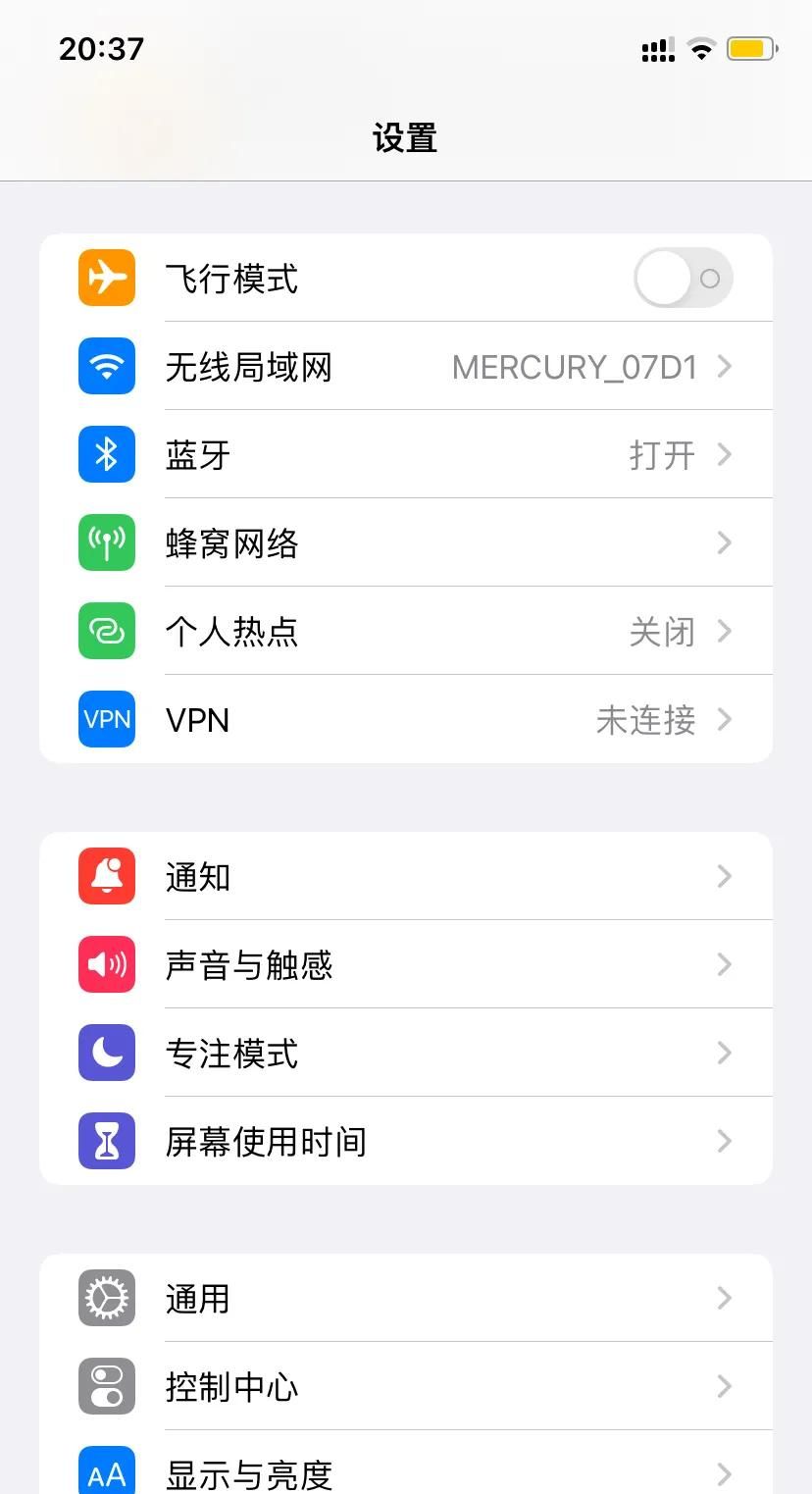Screen dimensions: 812x1494
Task: Expand the VPN row chevron
Action: click(x=724, y=719)
